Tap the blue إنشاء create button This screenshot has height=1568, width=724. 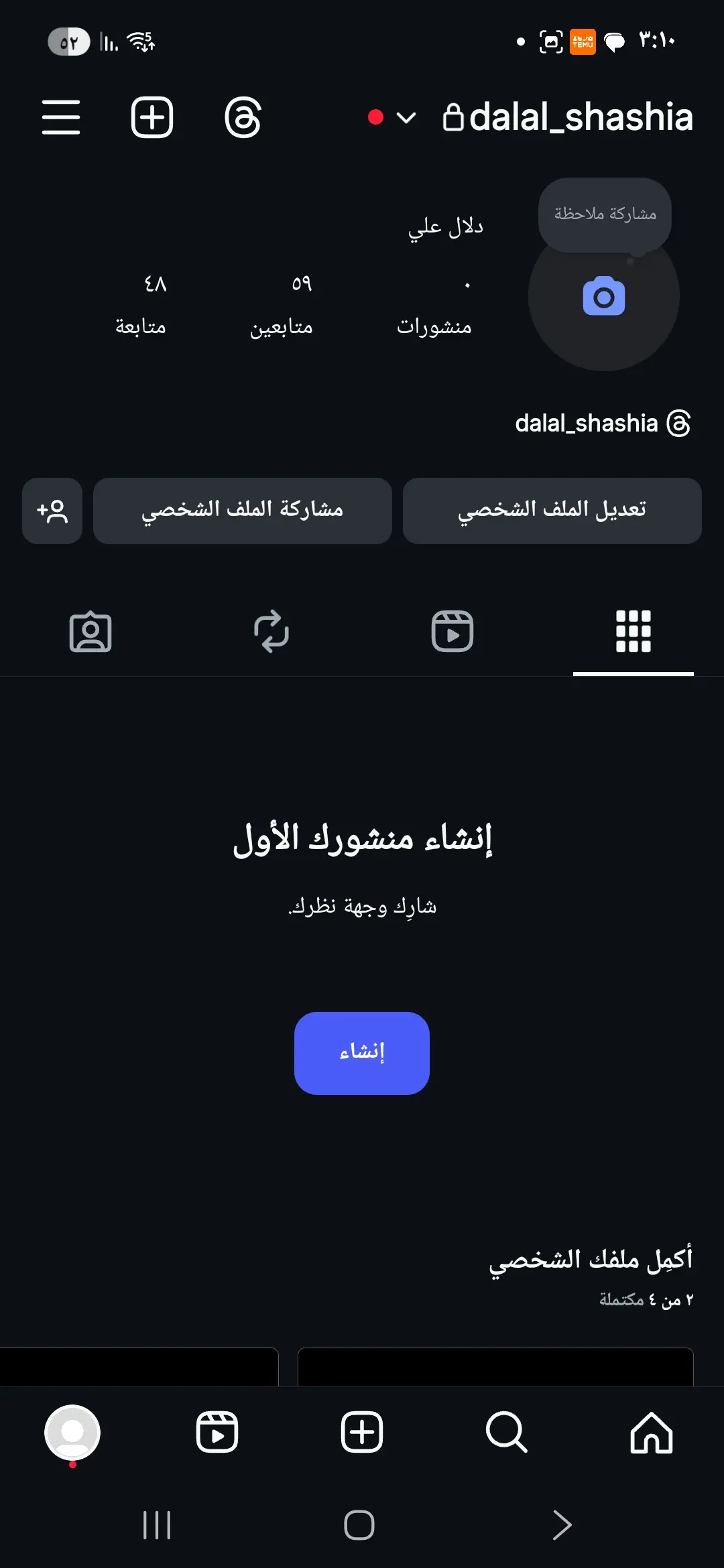[x=362, y=1053]
